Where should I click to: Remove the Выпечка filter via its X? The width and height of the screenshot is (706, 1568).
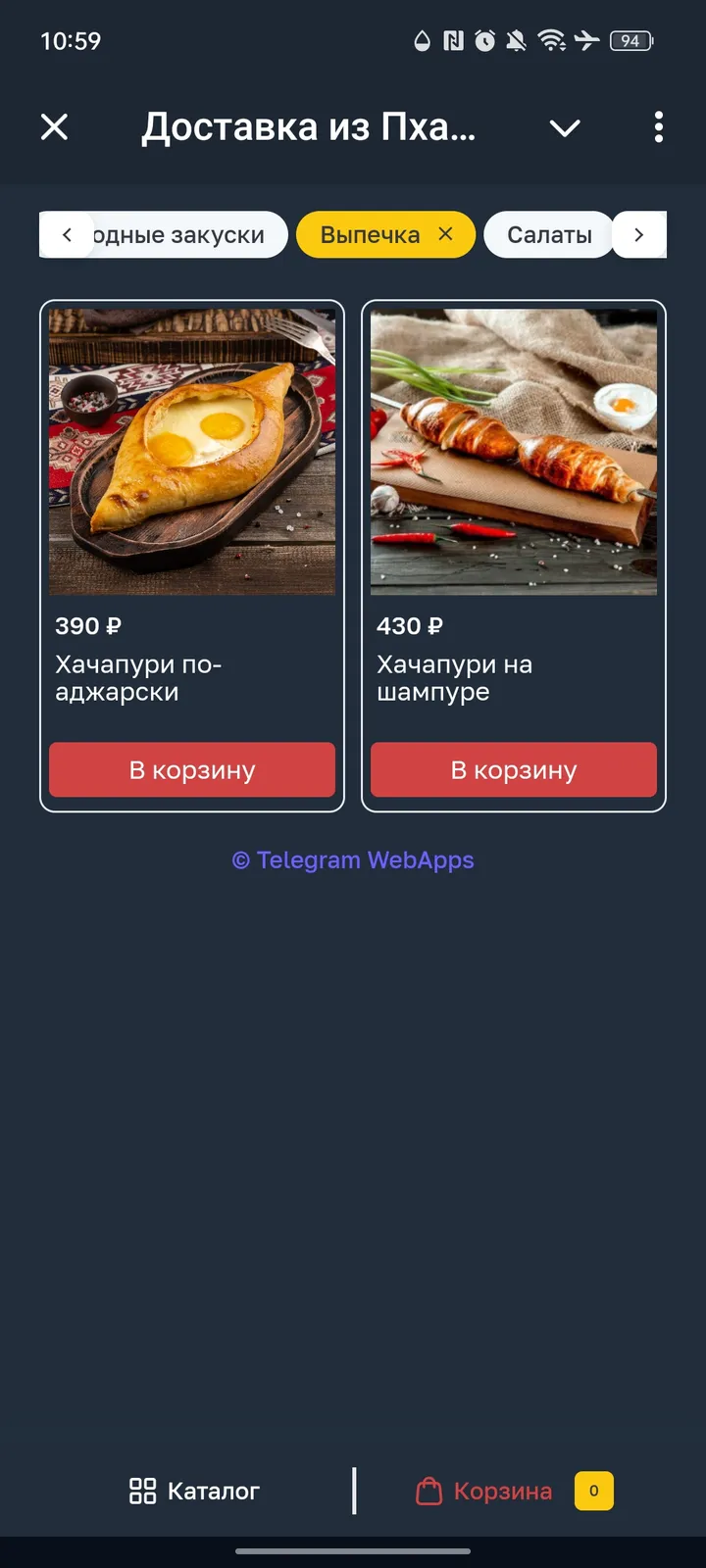446,234
